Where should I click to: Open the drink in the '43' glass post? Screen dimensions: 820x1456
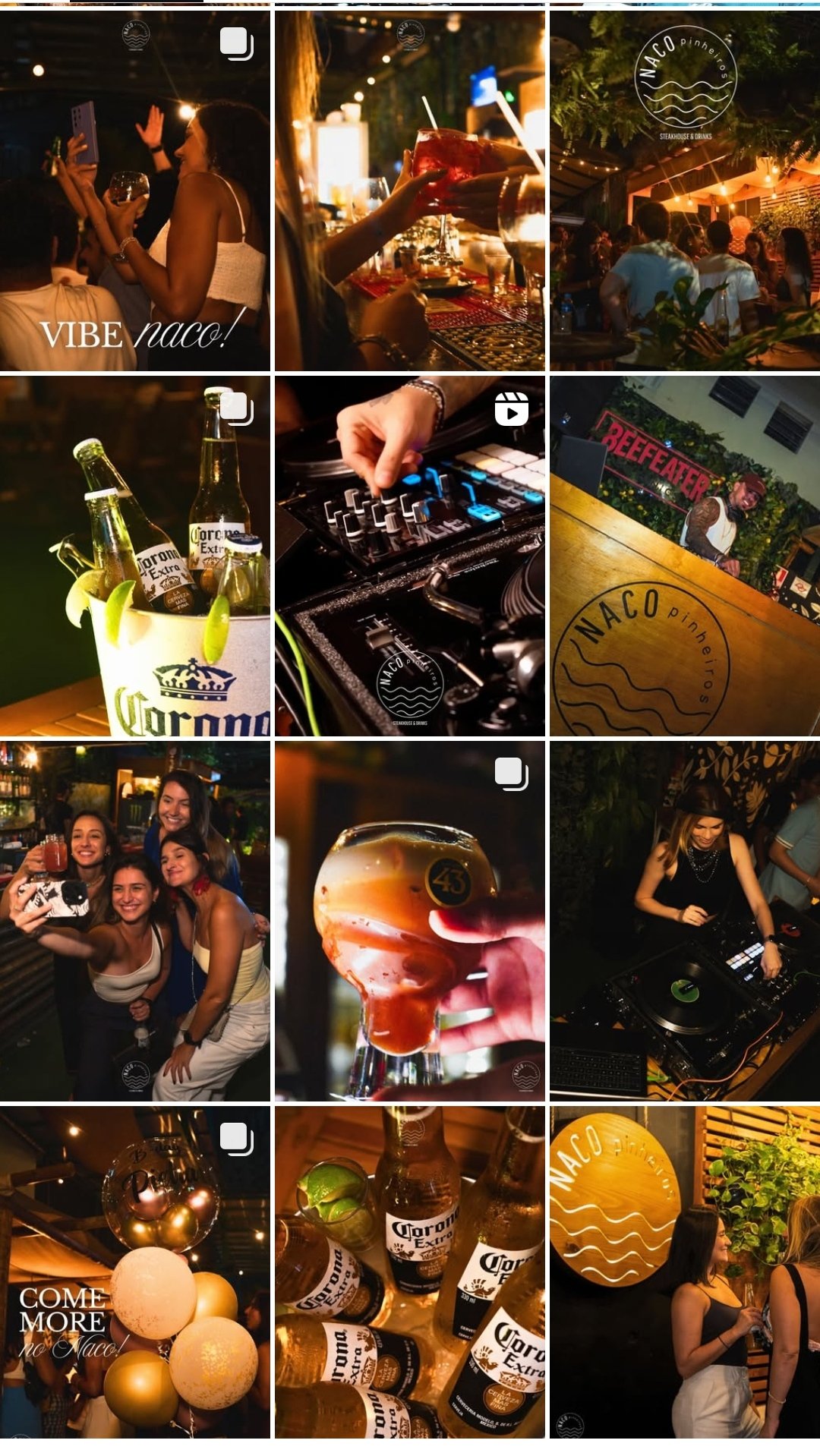(409, 921)
